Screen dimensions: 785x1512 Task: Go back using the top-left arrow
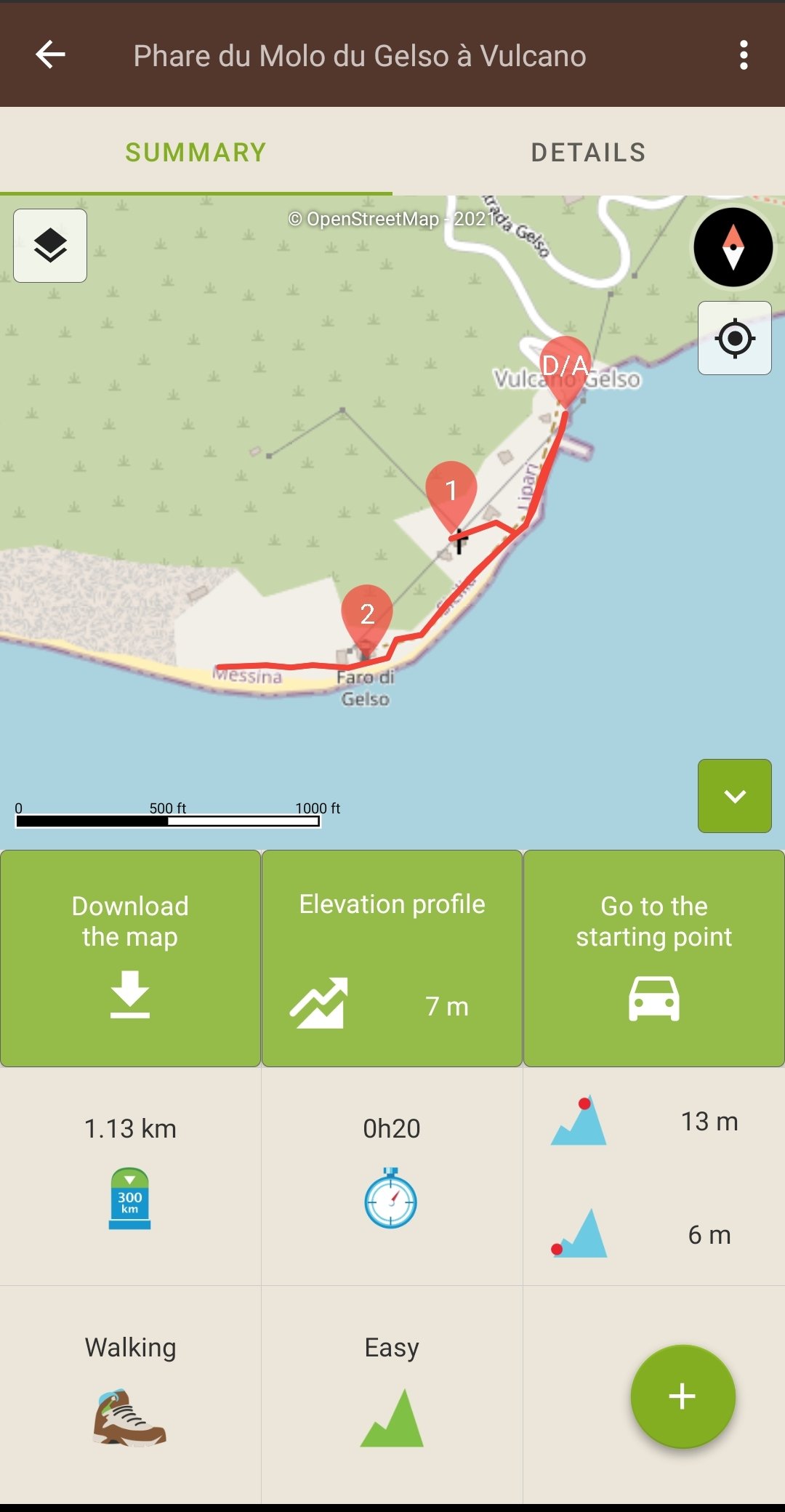[50, 55]
